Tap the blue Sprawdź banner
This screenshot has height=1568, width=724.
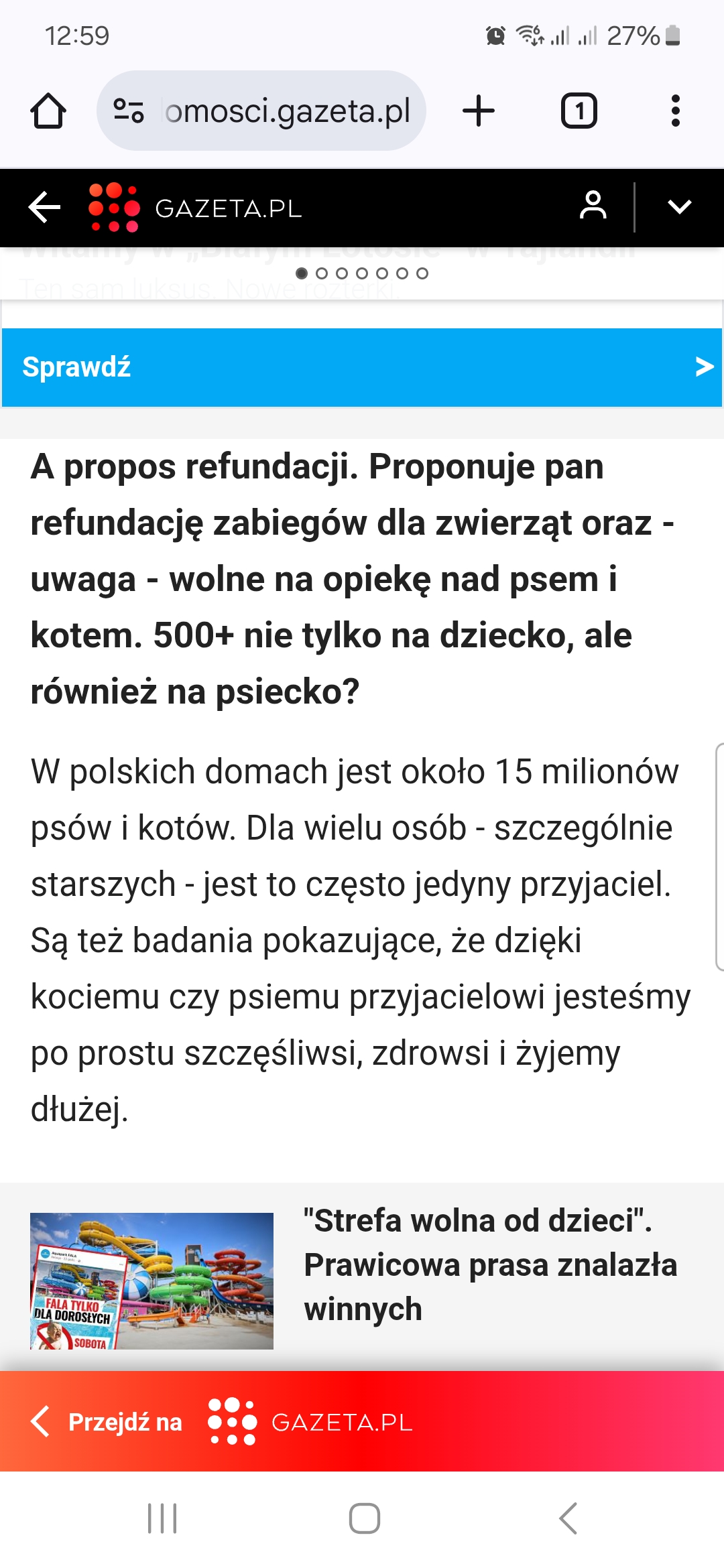pos(362,367)
